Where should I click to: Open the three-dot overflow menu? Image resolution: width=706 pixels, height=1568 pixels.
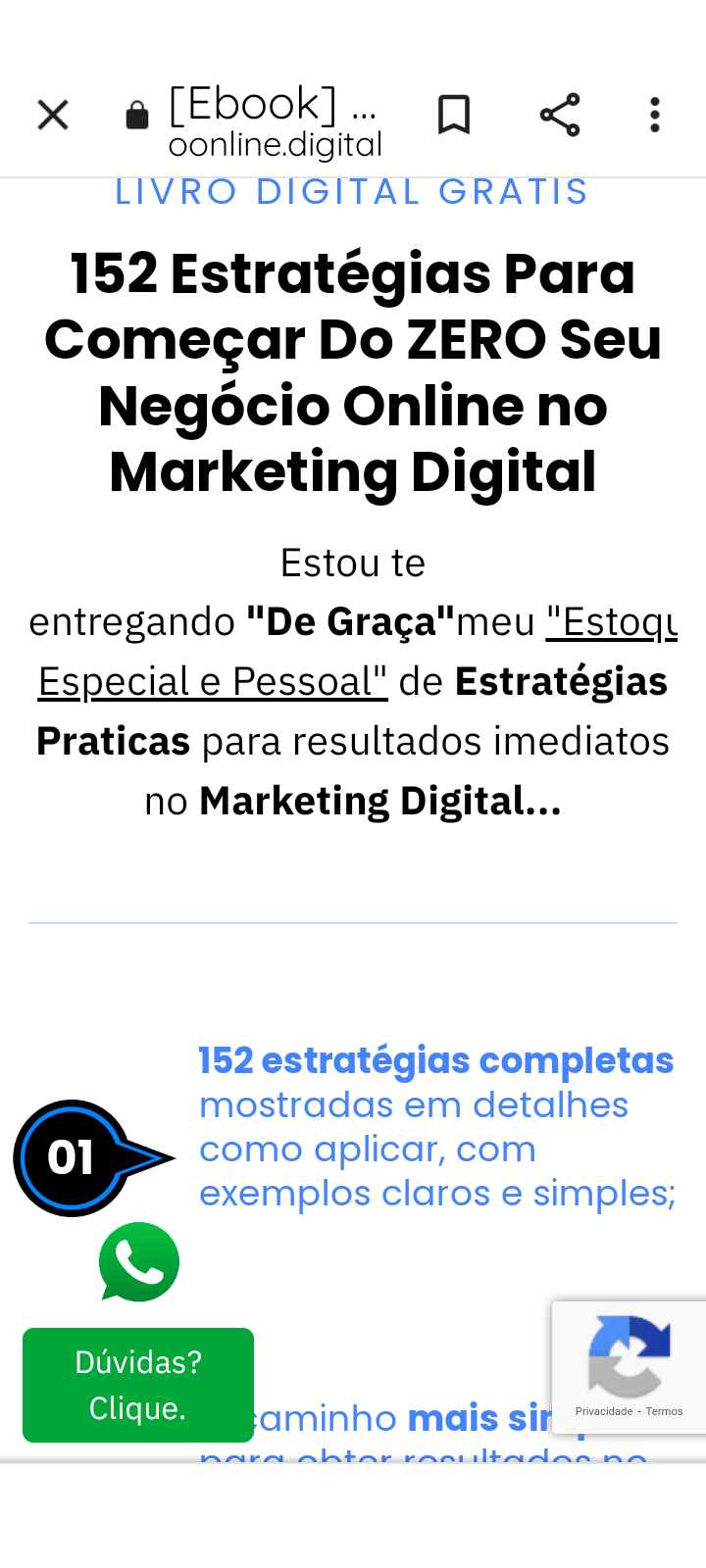[655, 115]
